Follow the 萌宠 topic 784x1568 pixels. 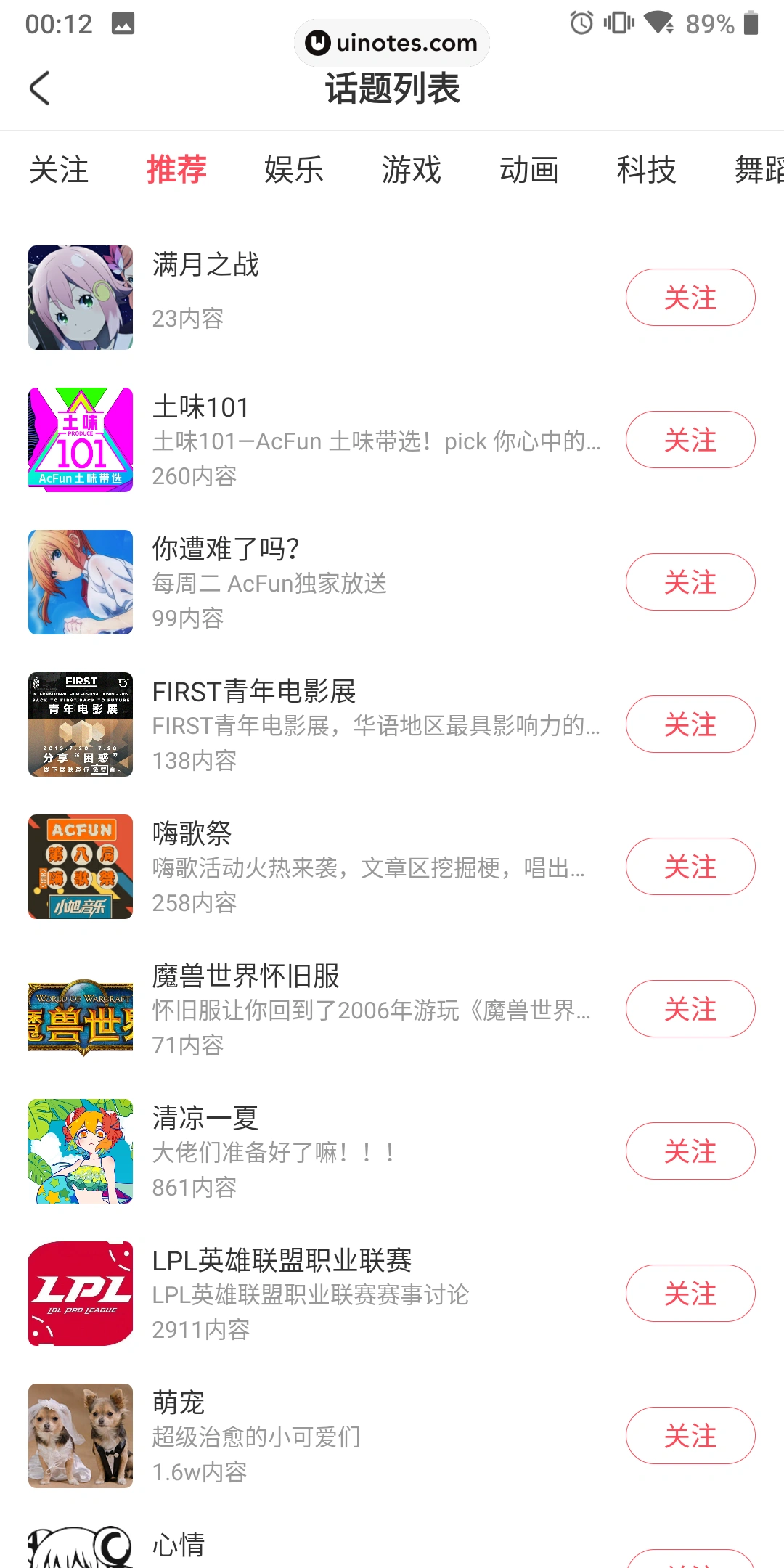[690, 1436]
